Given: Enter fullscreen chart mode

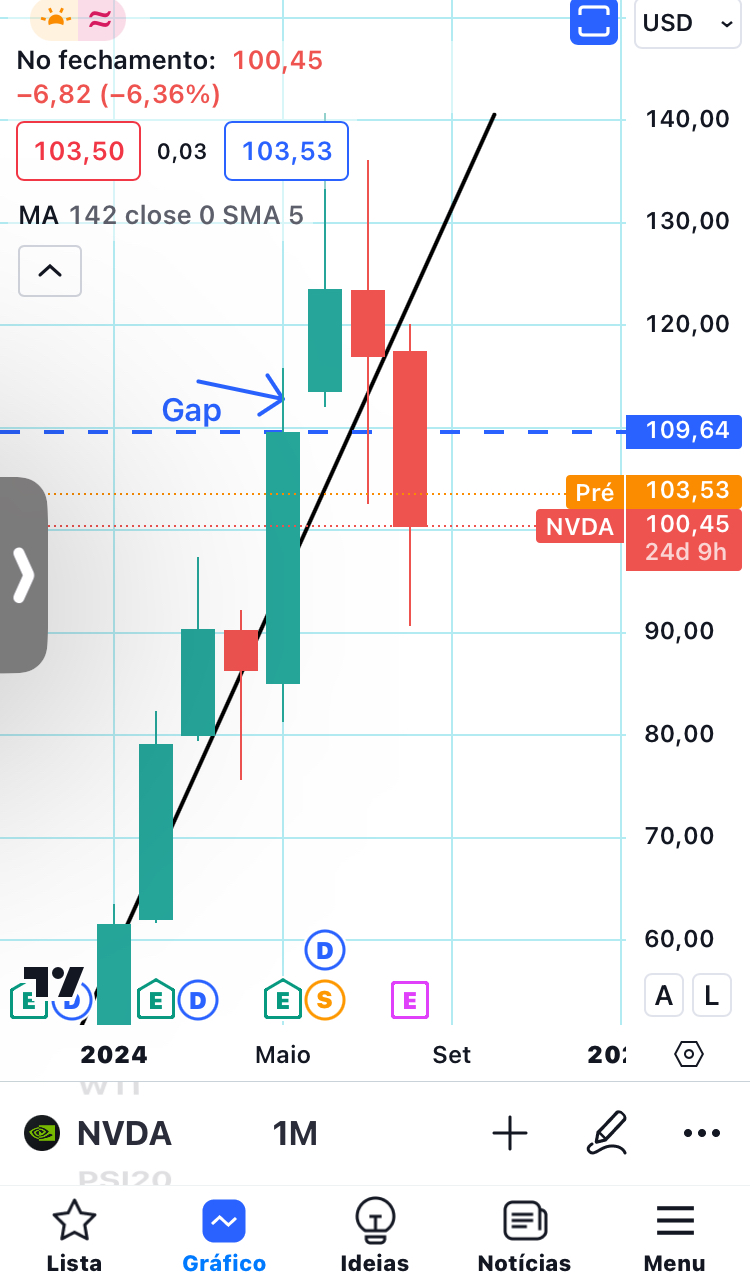Looking at the screenshot, I should coord(593,22).
